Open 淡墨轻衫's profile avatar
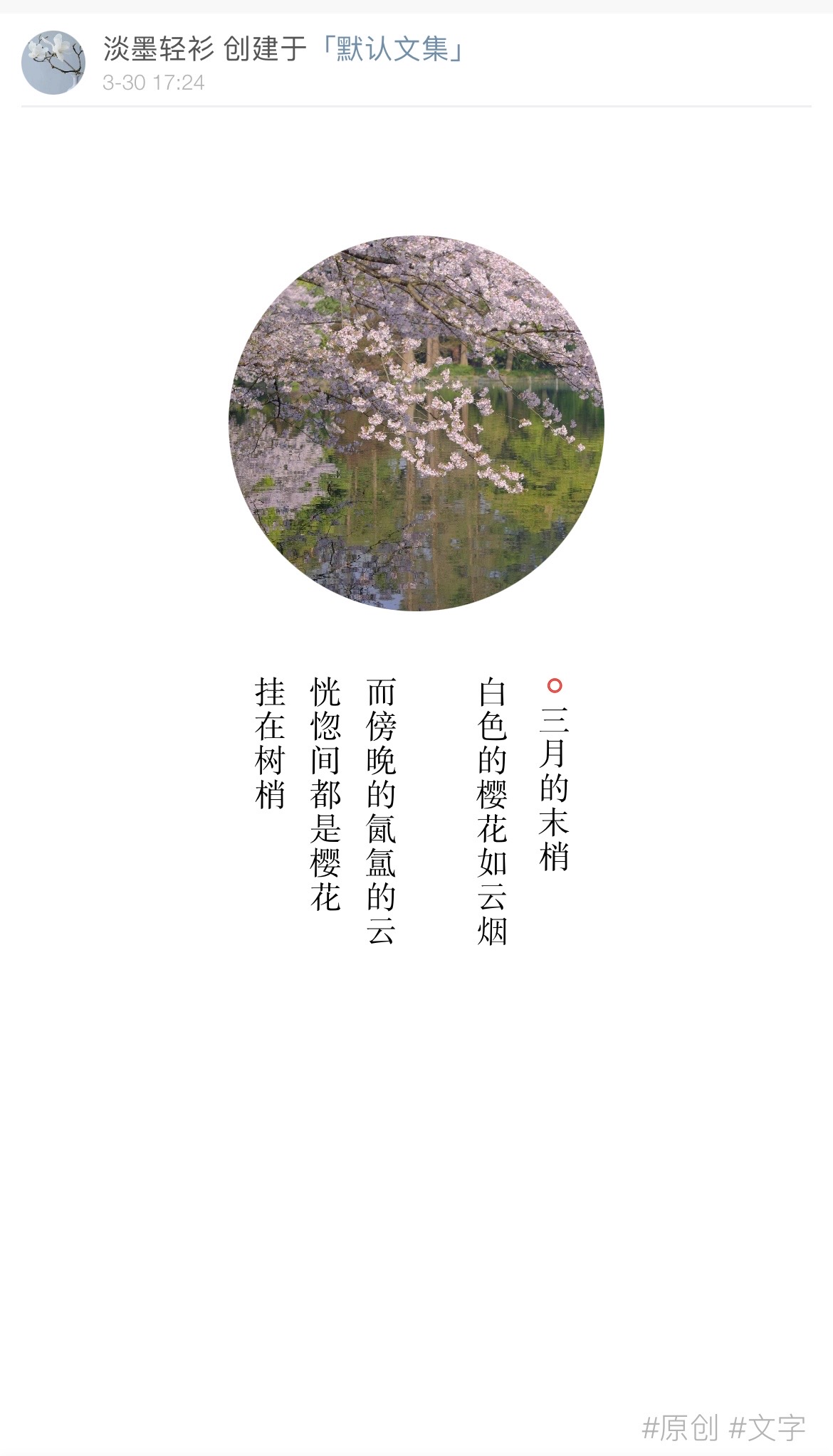 [x=53, y=63]
